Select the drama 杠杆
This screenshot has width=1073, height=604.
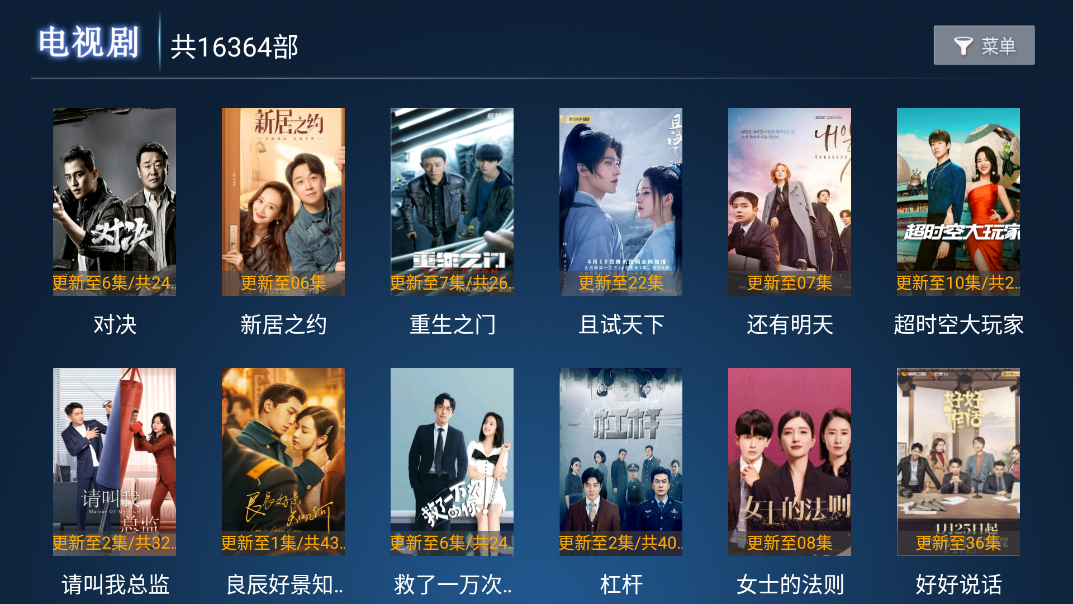point(620,461)
